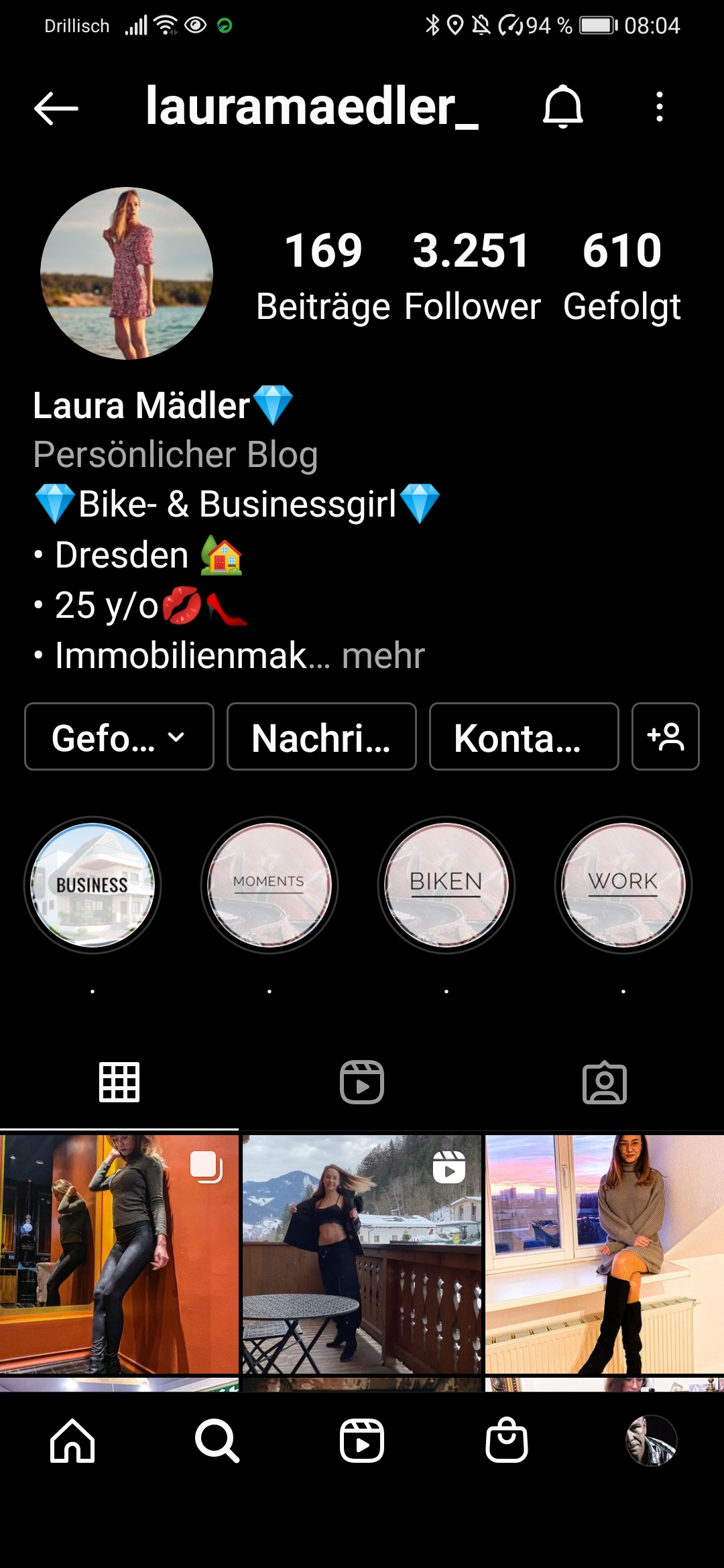The height and width of the screenshot is (1568, 724).
Task: Open the Shop tab in bottom bar
Action: 507,1441
